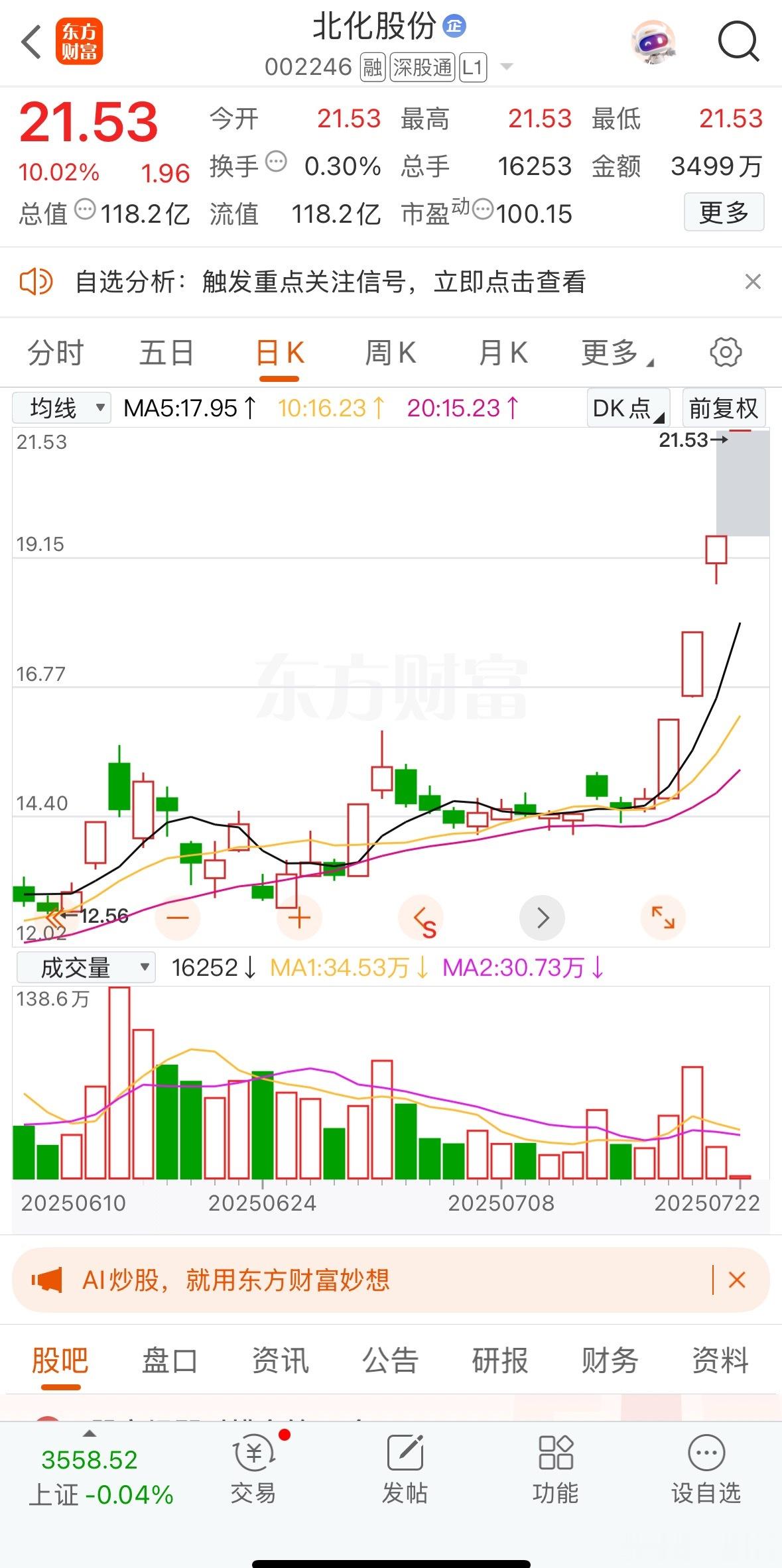Open the search magnifier icon
Screen dimensions: 782x1568
pyautogui.click(x=738, y=42)
